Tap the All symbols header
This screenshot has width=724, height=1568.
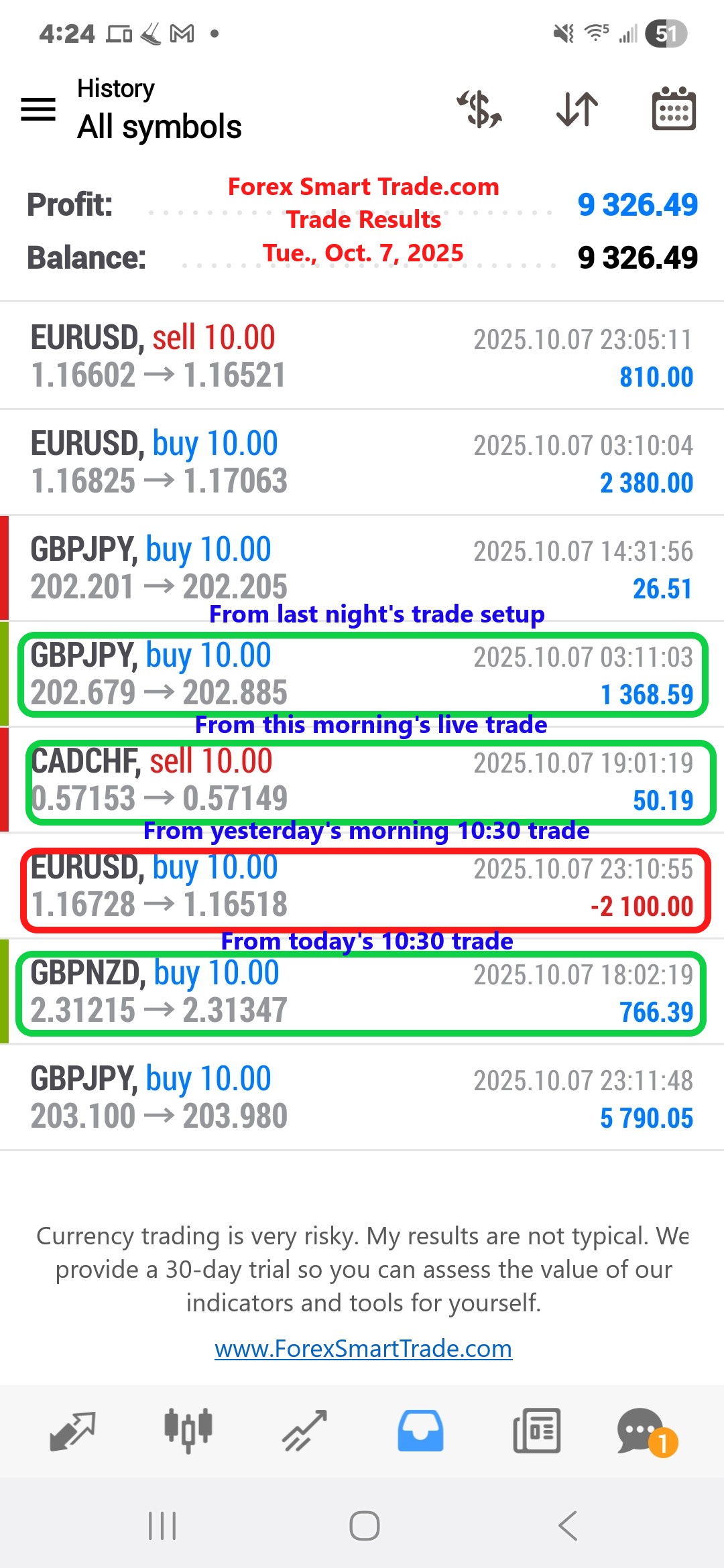point(160,126)
